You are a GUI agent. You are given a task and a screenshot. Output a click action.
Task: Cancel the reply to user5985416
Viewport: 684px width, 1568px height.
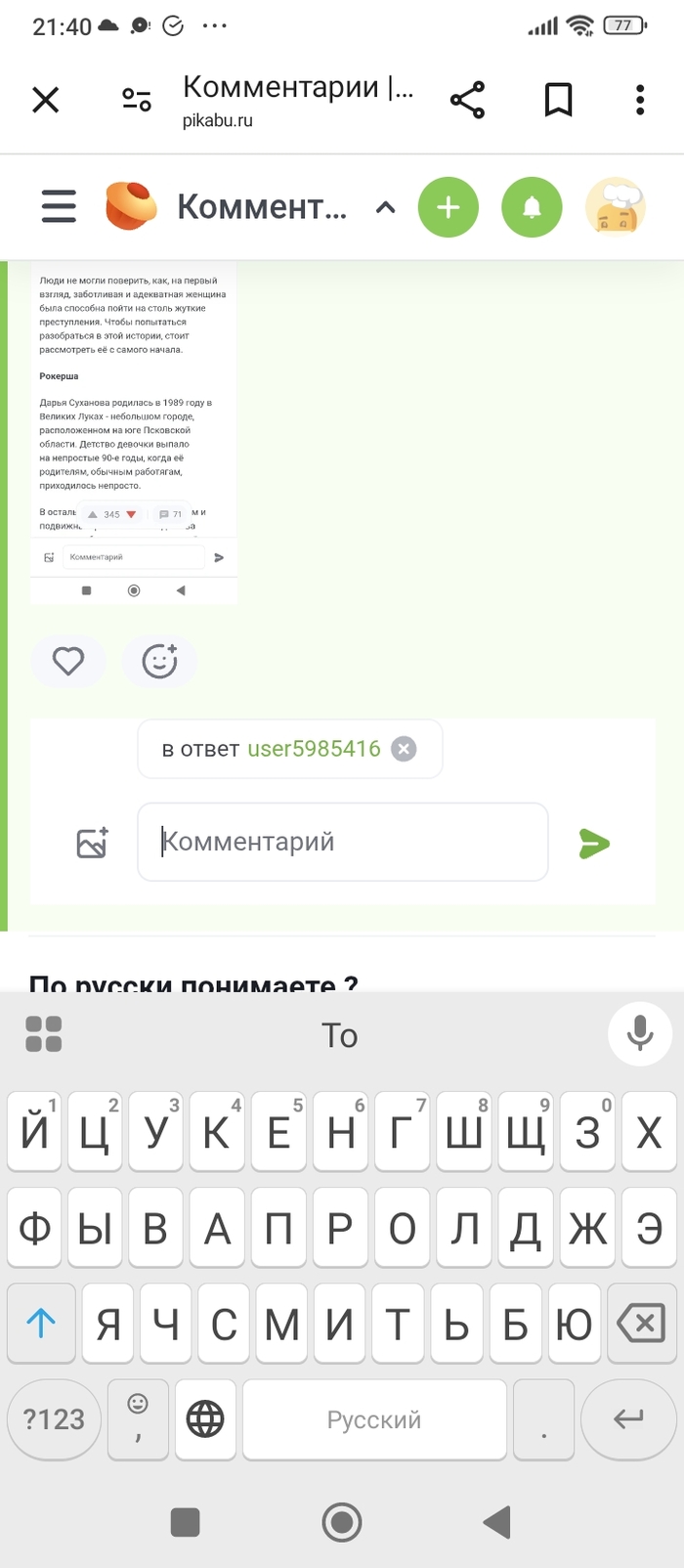[404, 749]
